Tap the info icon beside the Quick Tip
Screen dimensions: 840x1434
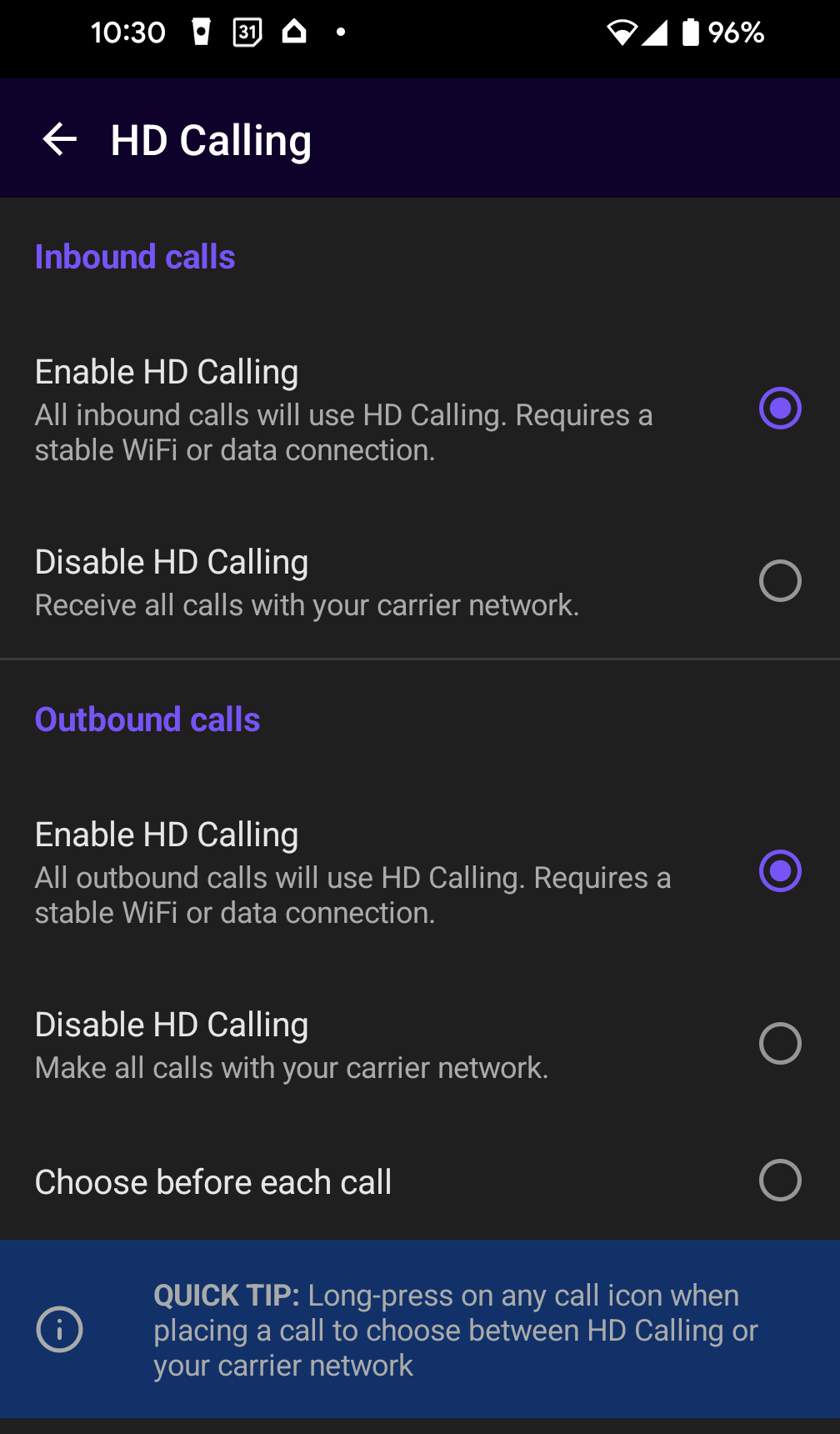tap(59, 1329)
